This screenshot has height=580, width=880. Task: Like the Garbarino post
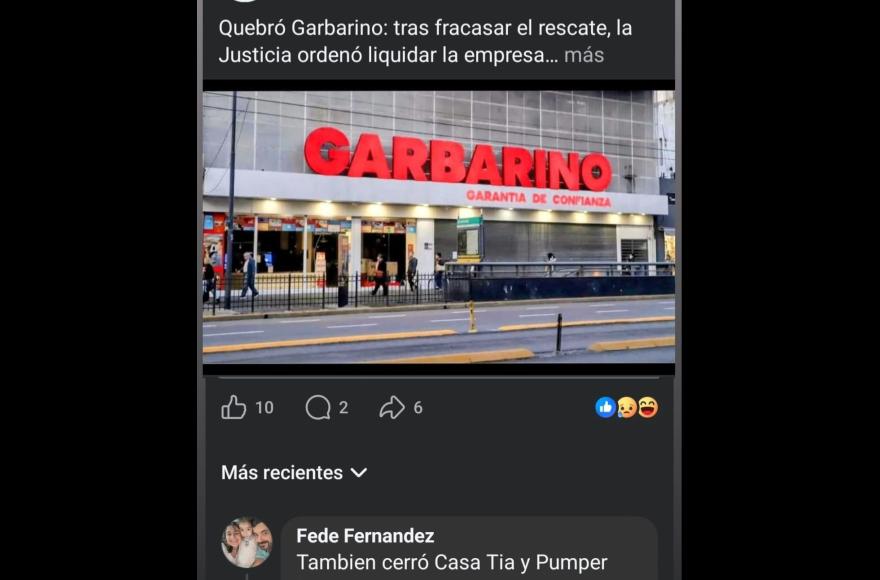click(234, 407)
